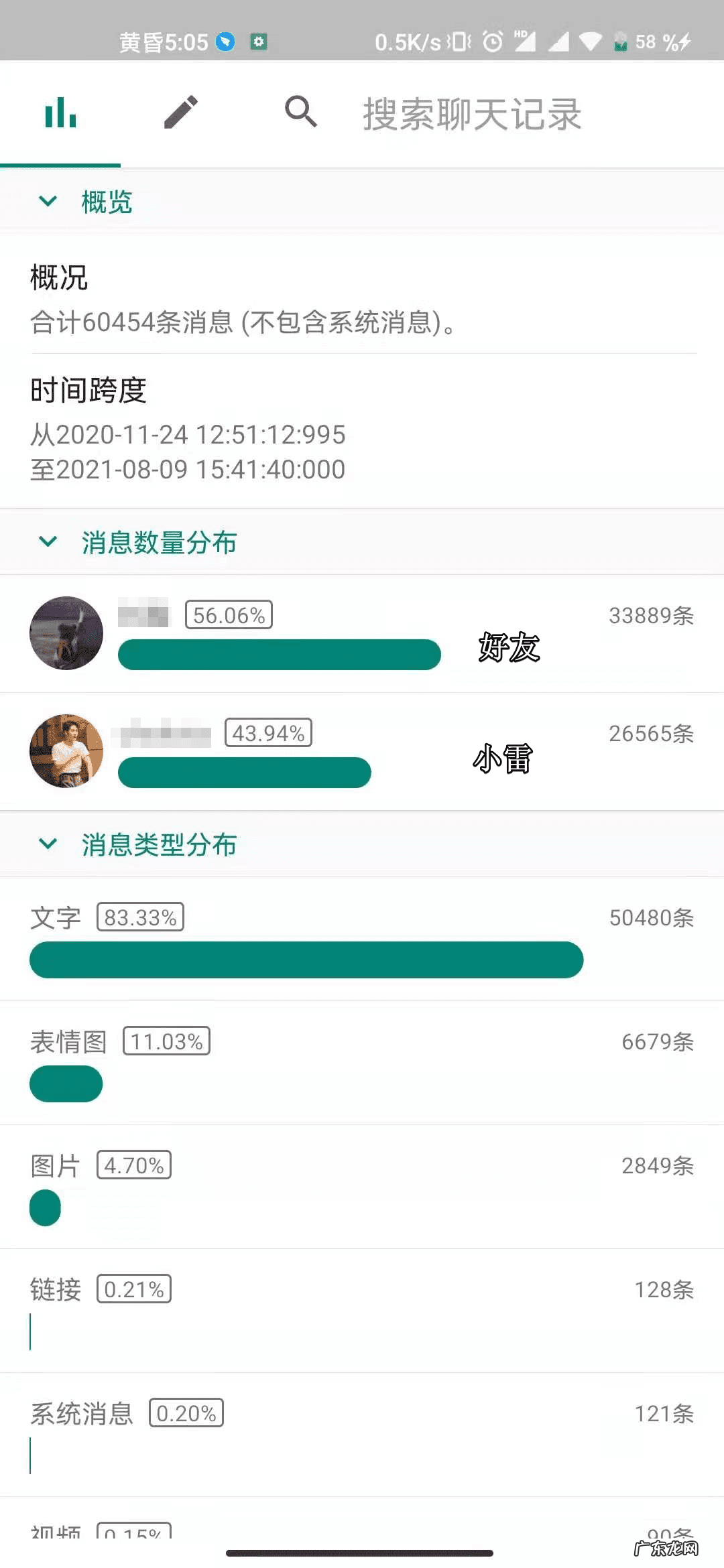Open the 56.06% percentage badge for 好友
This screenshot has width=724, height=1568.
coord(229,614)
